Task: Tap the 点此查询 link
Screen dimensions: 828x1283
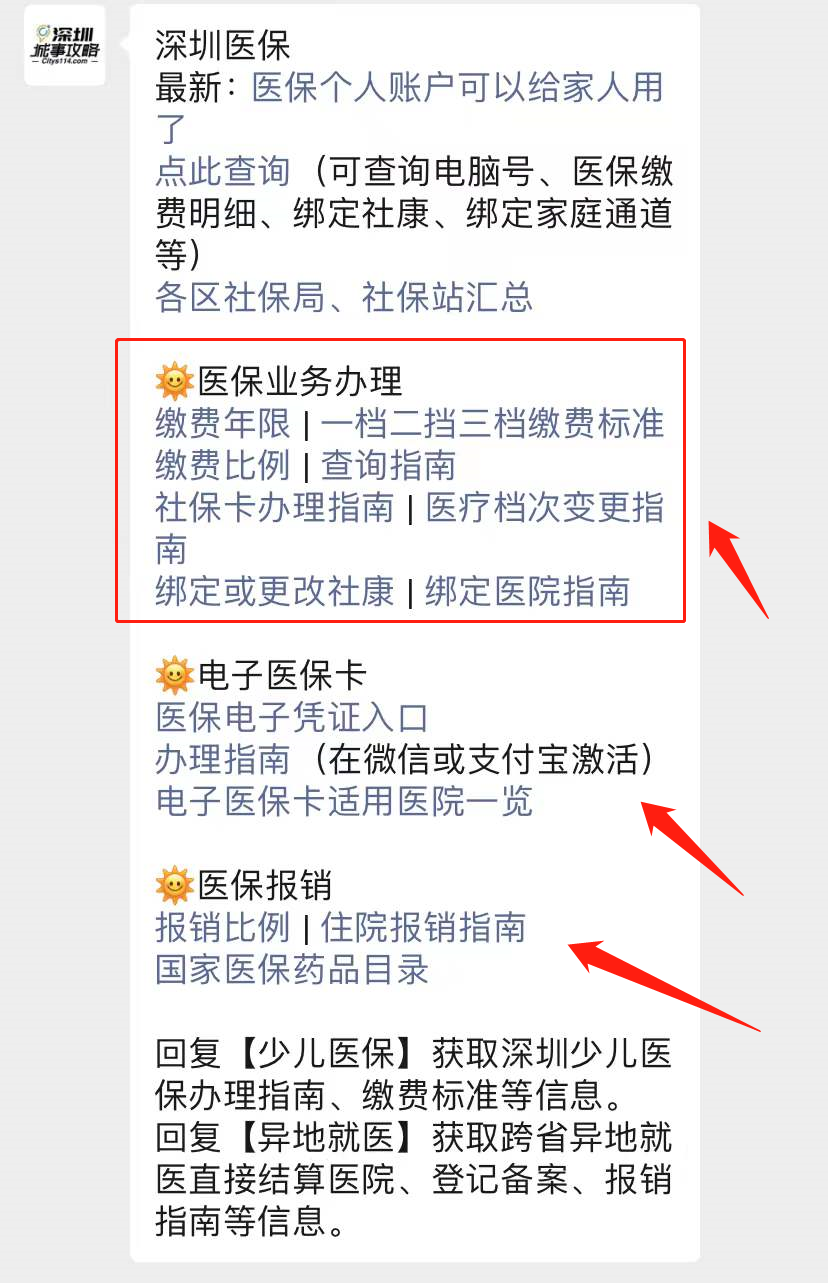Action: tap(222, 172)
